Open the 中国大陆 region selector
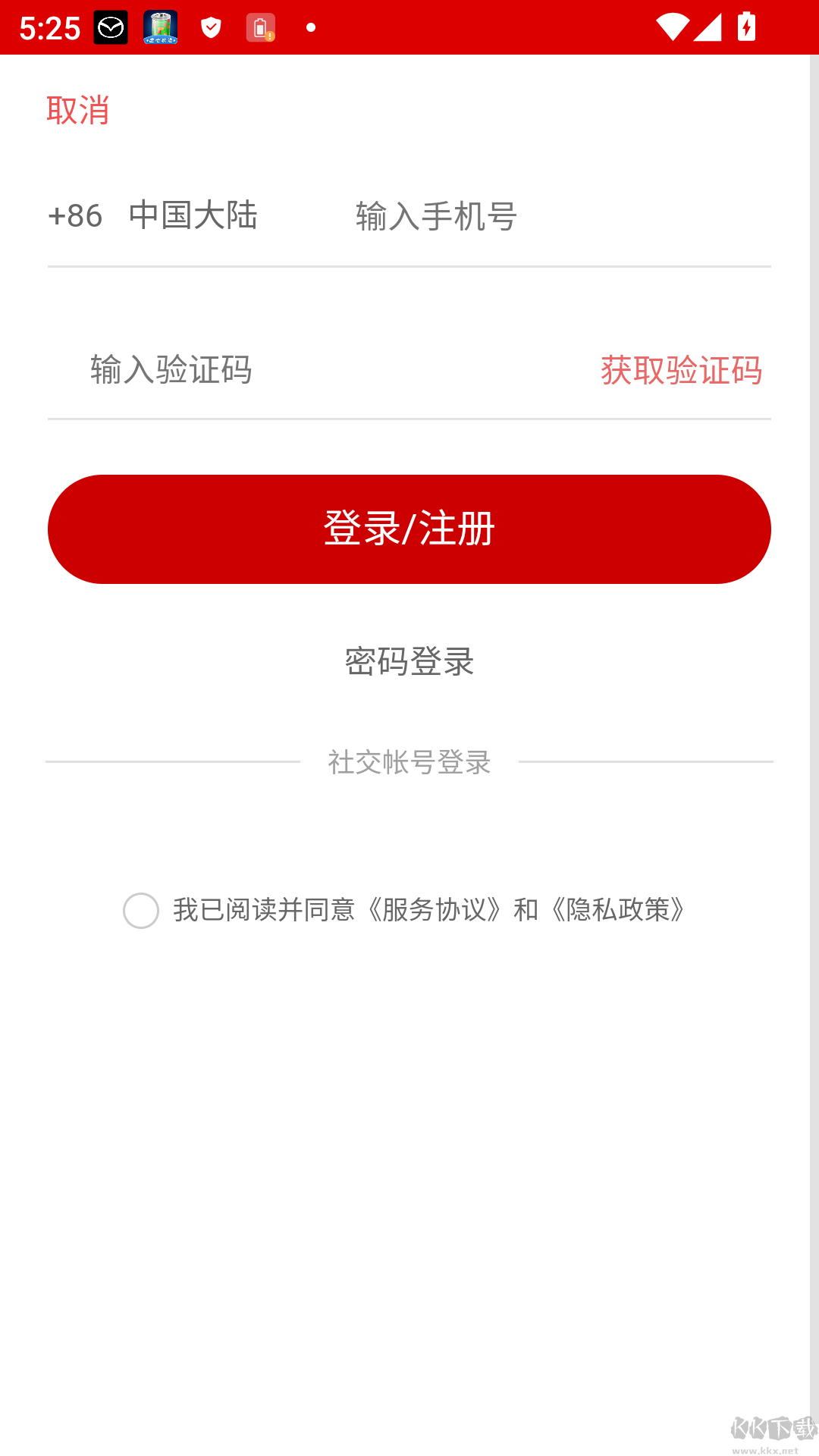819x1456 pixels. (193, 217)
